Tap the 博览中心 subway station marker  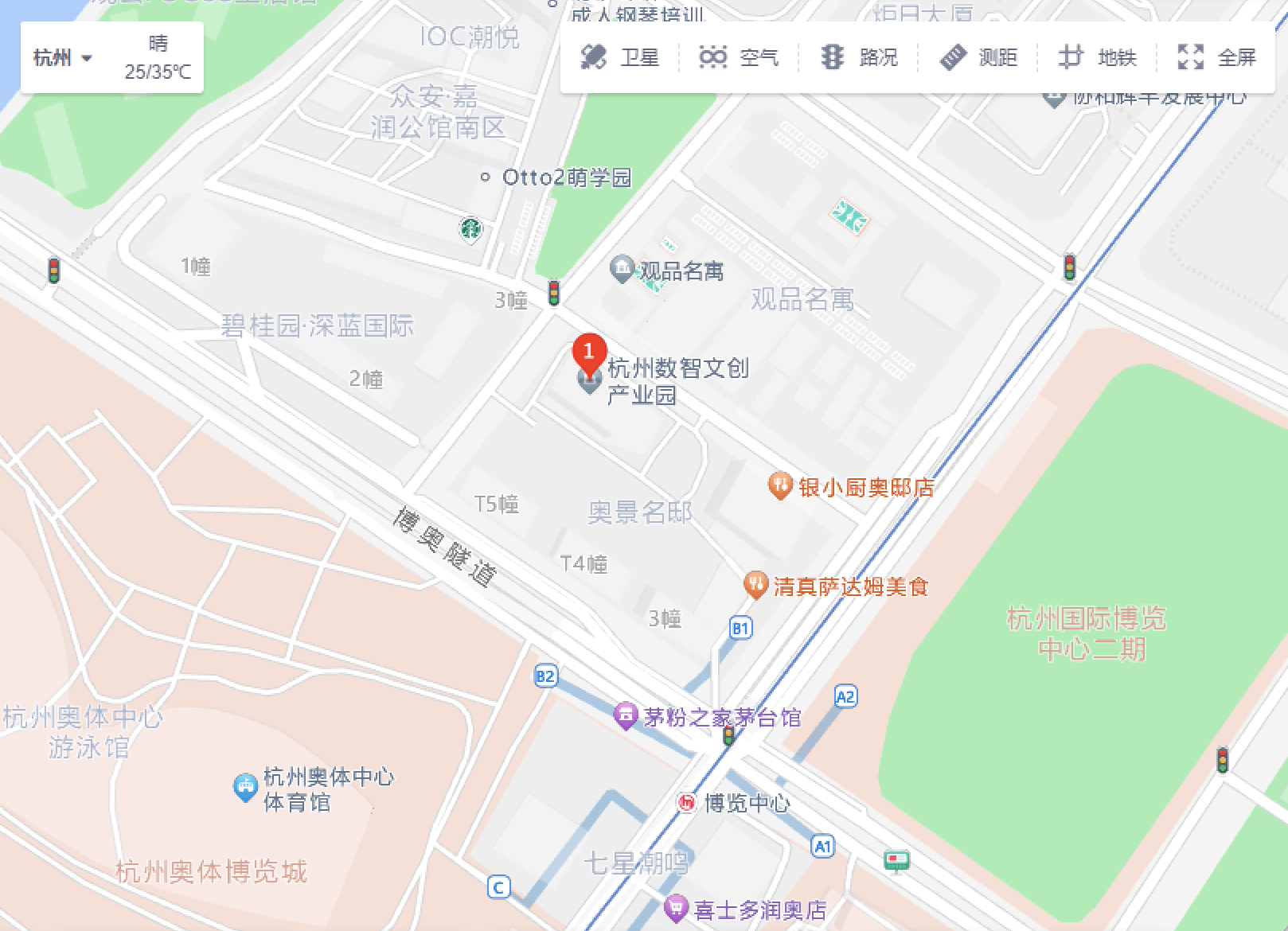(687, 803)
